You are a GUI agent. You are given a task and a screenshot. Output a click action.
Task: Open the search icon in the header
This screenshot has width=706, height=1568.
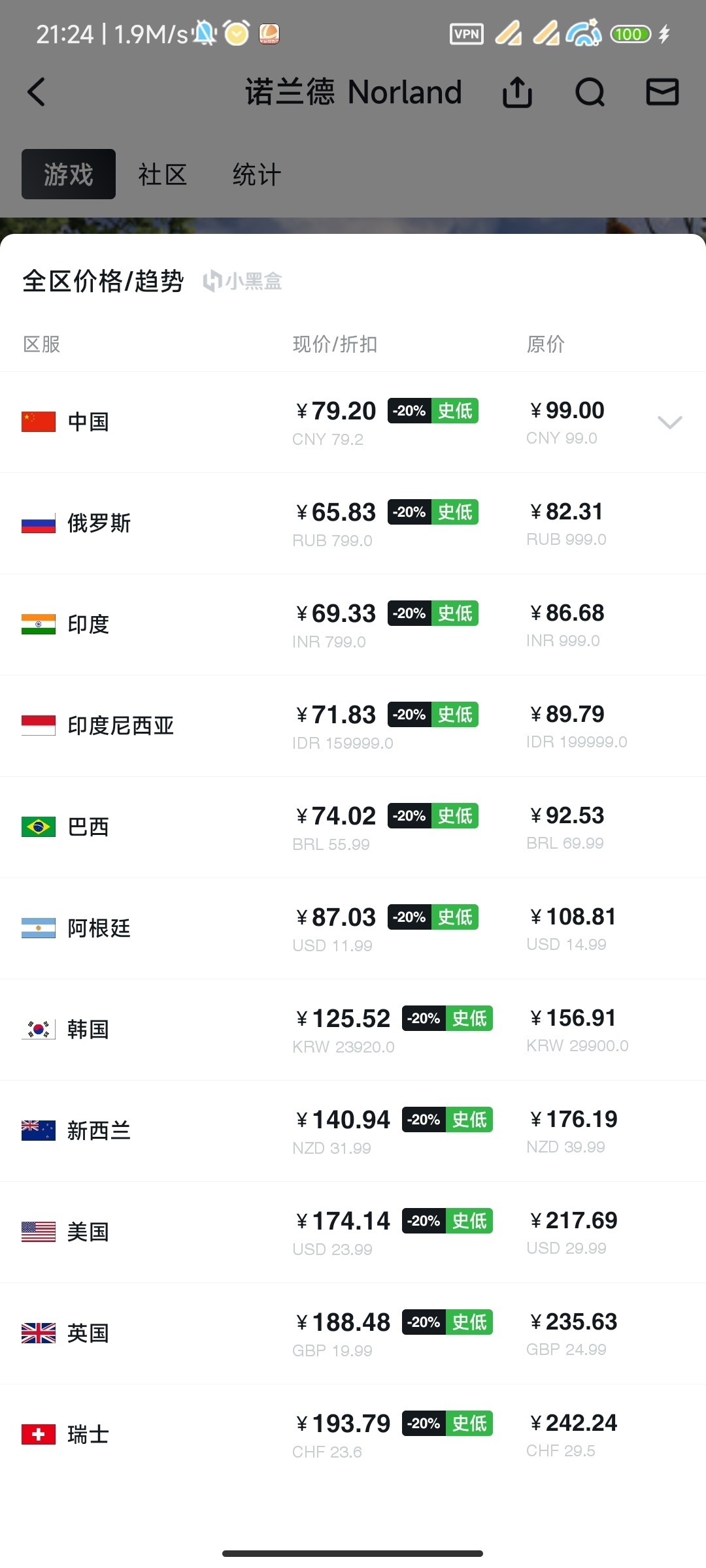click(590, 92)
